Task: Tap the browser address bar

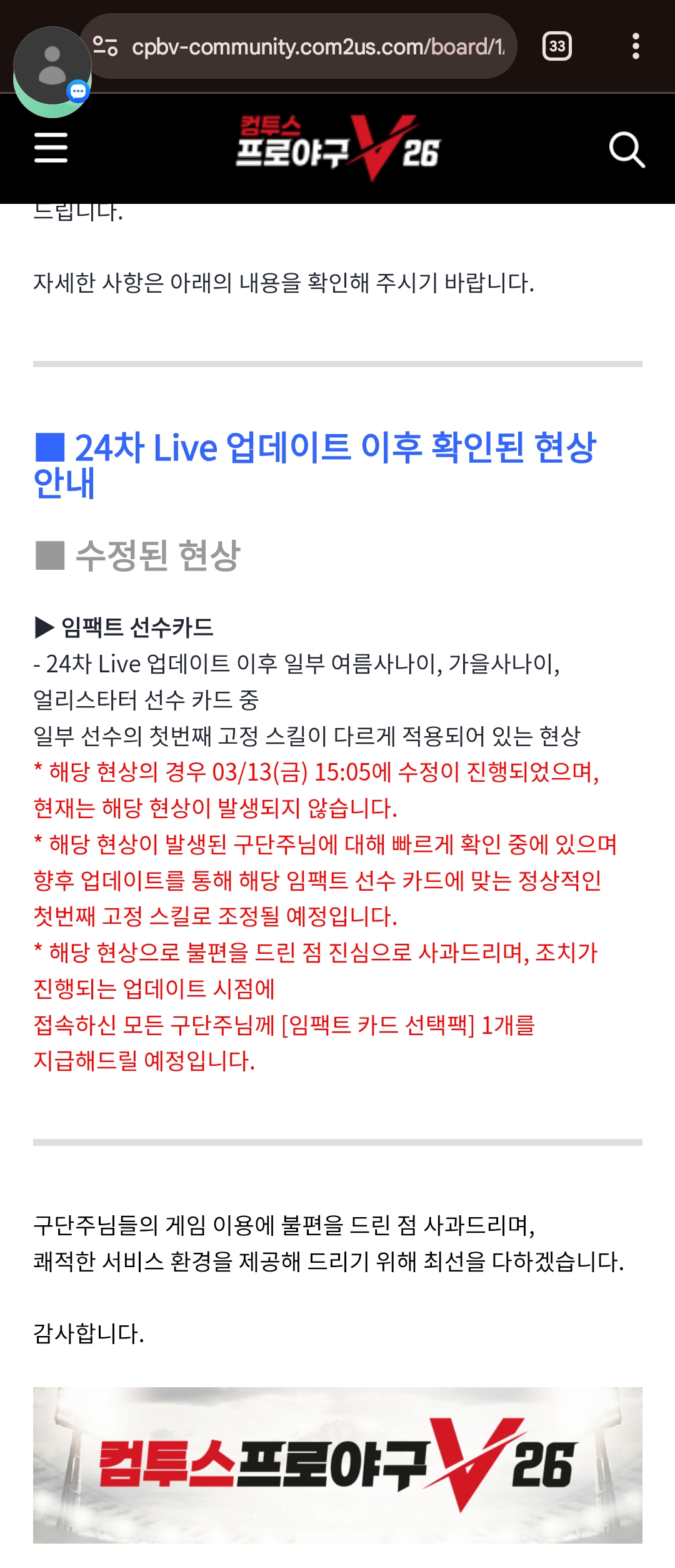Action: click(x=317, y=47)
